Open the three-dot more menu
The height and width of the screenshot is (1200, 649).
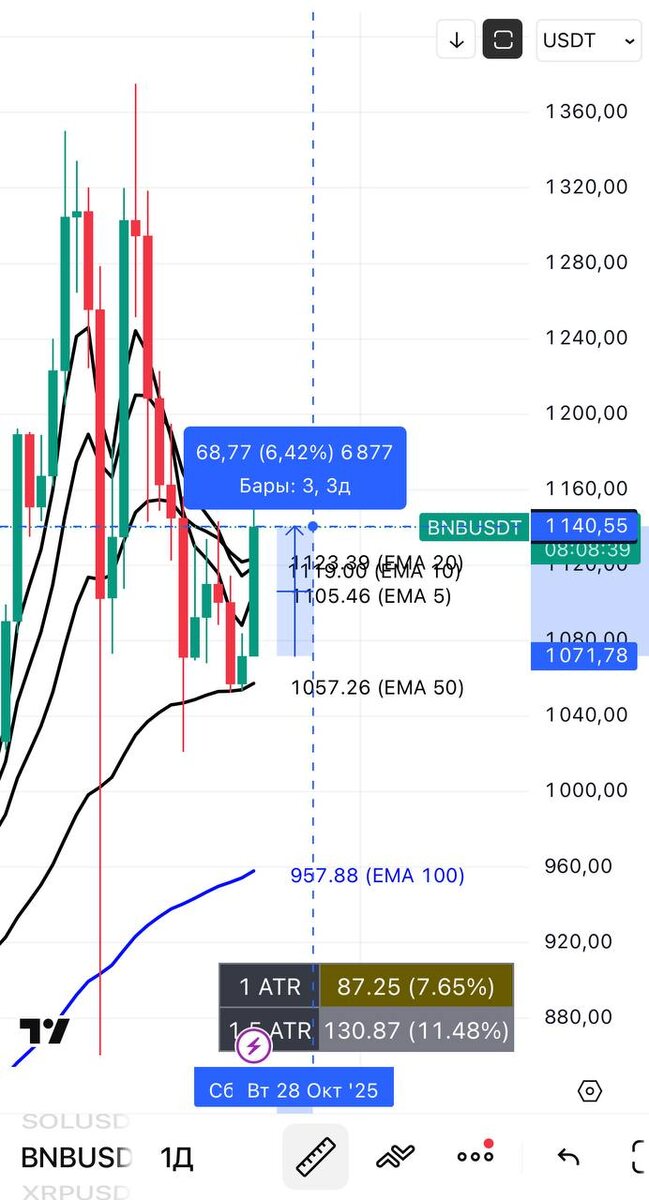pyautogui.click(x=475, y=1156)
